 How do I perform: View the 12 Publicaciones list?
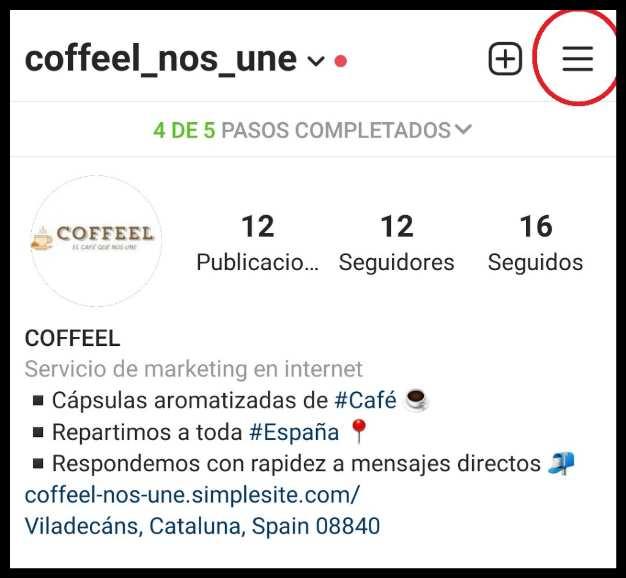257,244
